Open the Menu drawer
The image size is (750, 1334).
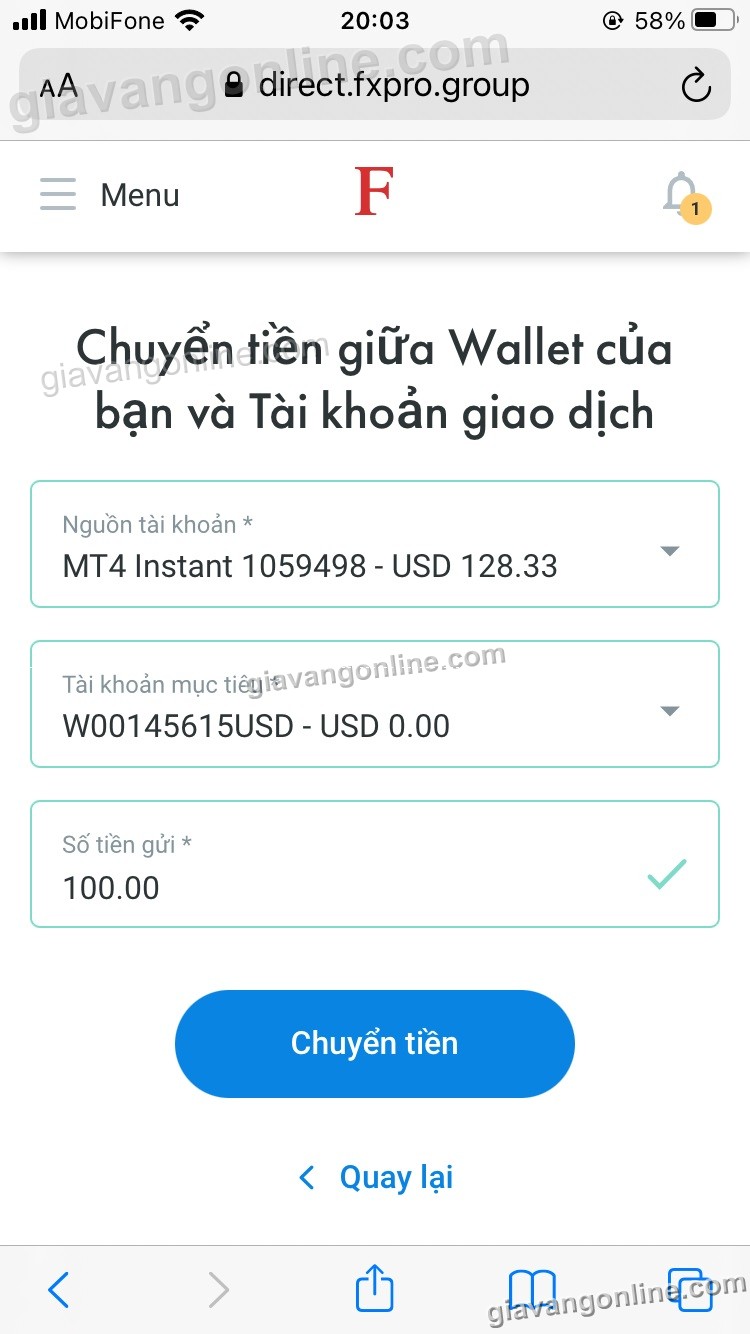pyautogui.click(x=108, y=195)
